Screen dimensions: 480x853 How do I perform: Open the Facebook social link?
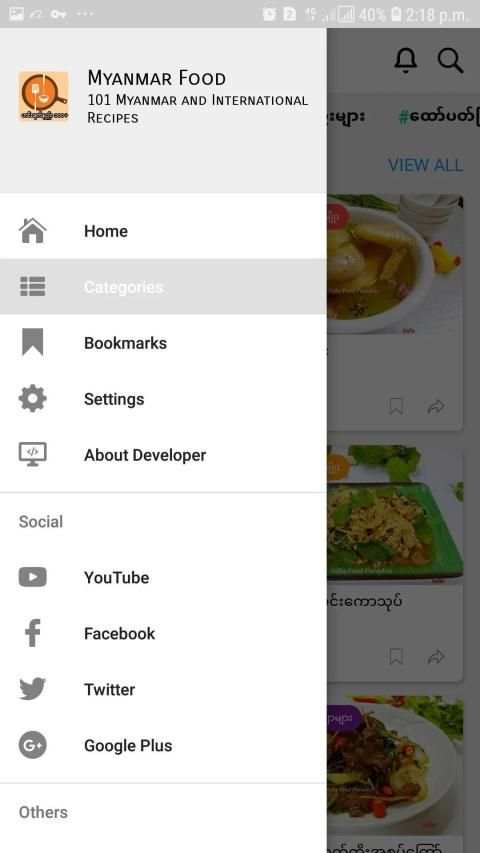pyautogui.click(x=163, y=633)
